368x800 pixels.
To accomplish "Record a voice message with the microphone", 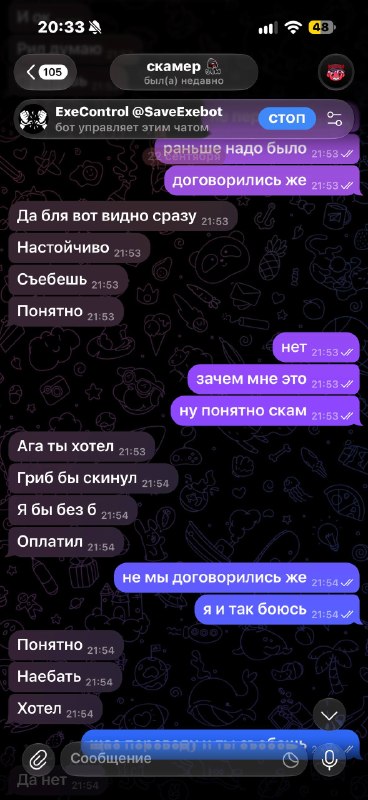I will click(x=330, y=759).
